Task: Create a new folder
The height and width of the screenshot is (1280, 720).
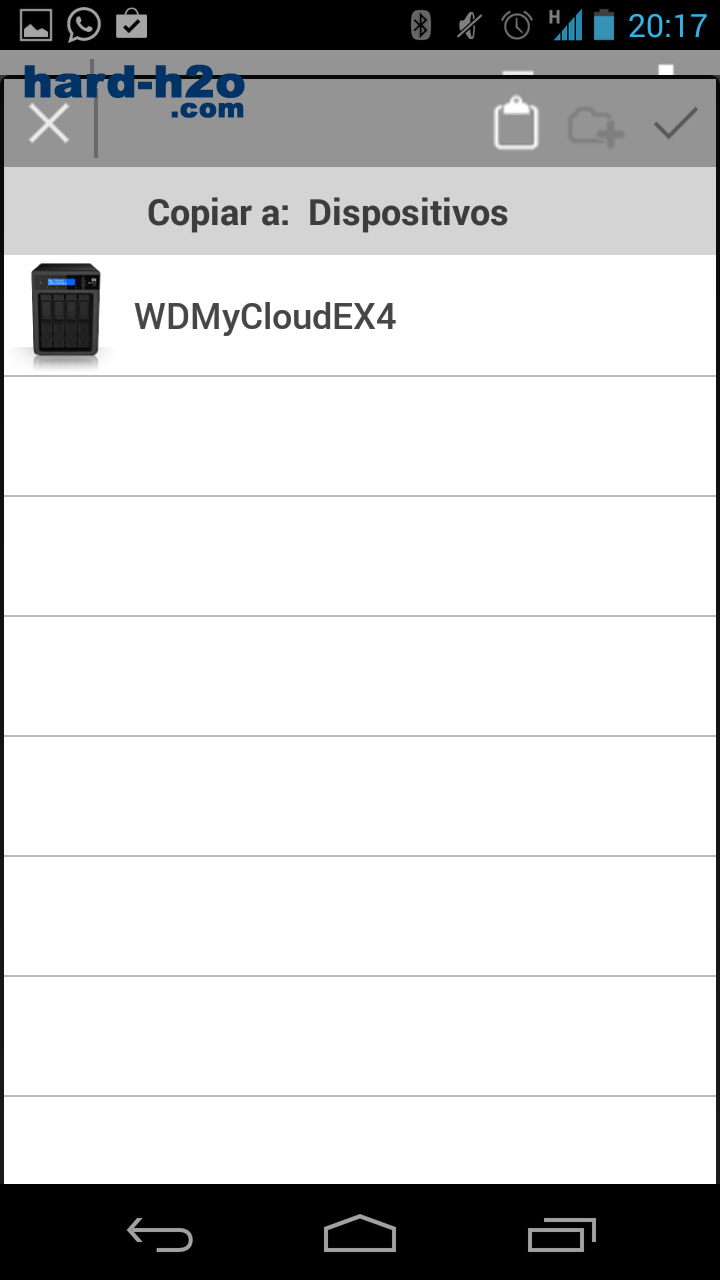Action: (596, 127)
